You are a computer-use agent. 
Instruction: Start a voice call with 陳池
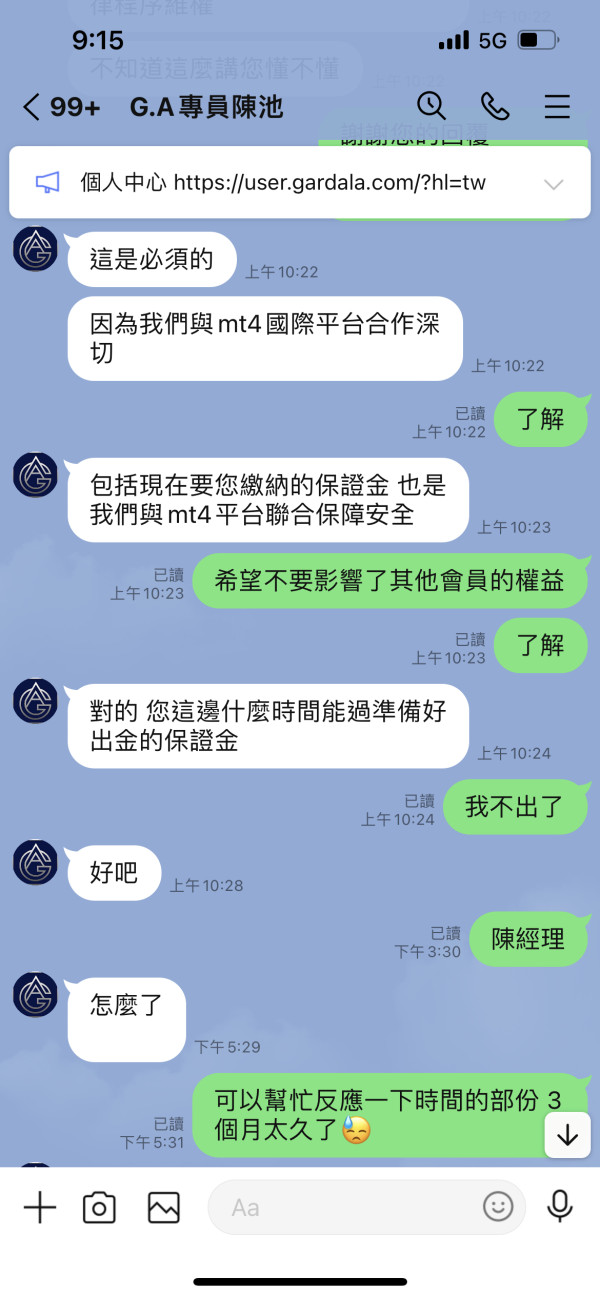495,106
